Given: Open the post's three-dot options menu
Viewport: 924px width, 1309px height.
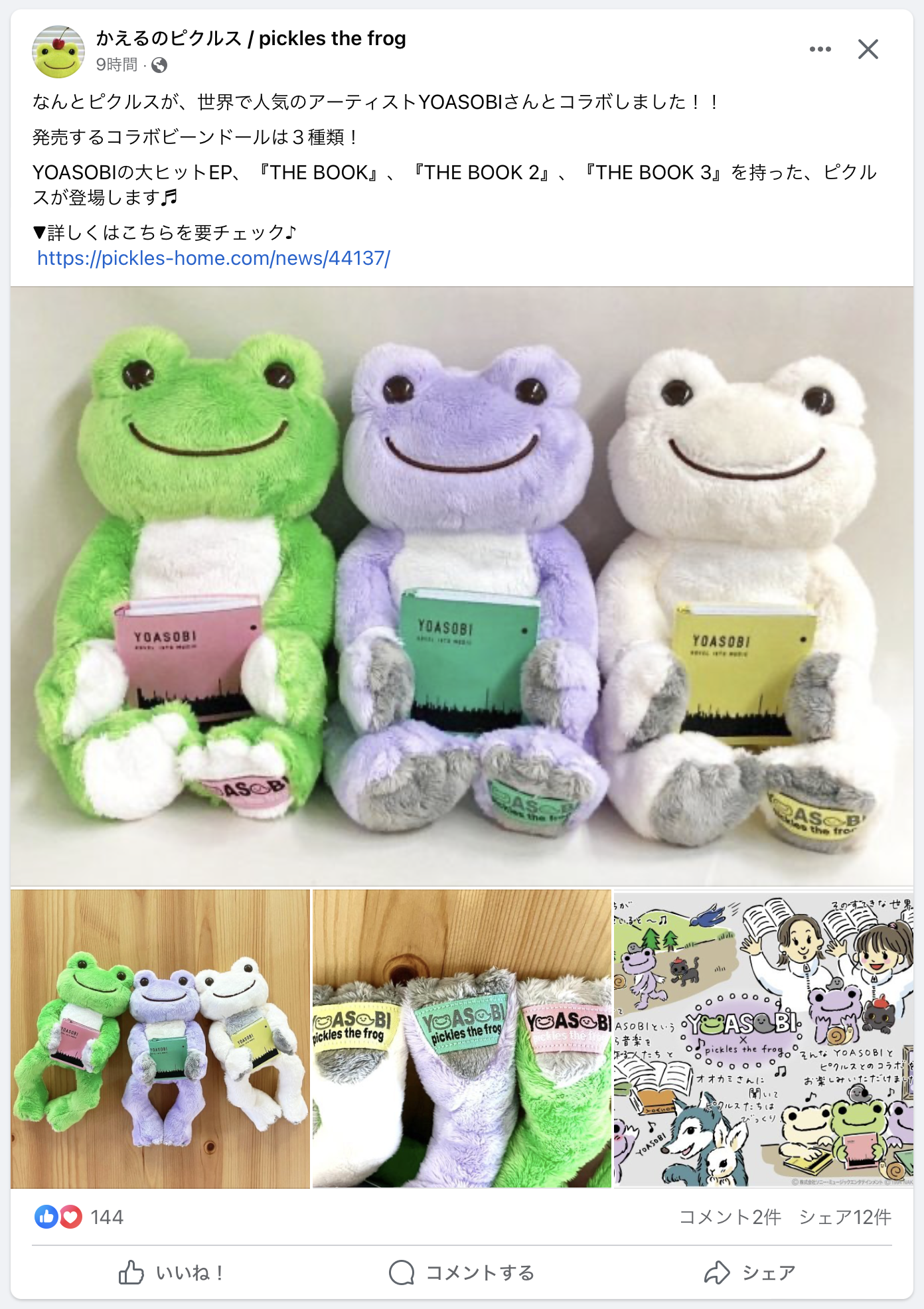Looking at the screenshot, I should (820, 49).
